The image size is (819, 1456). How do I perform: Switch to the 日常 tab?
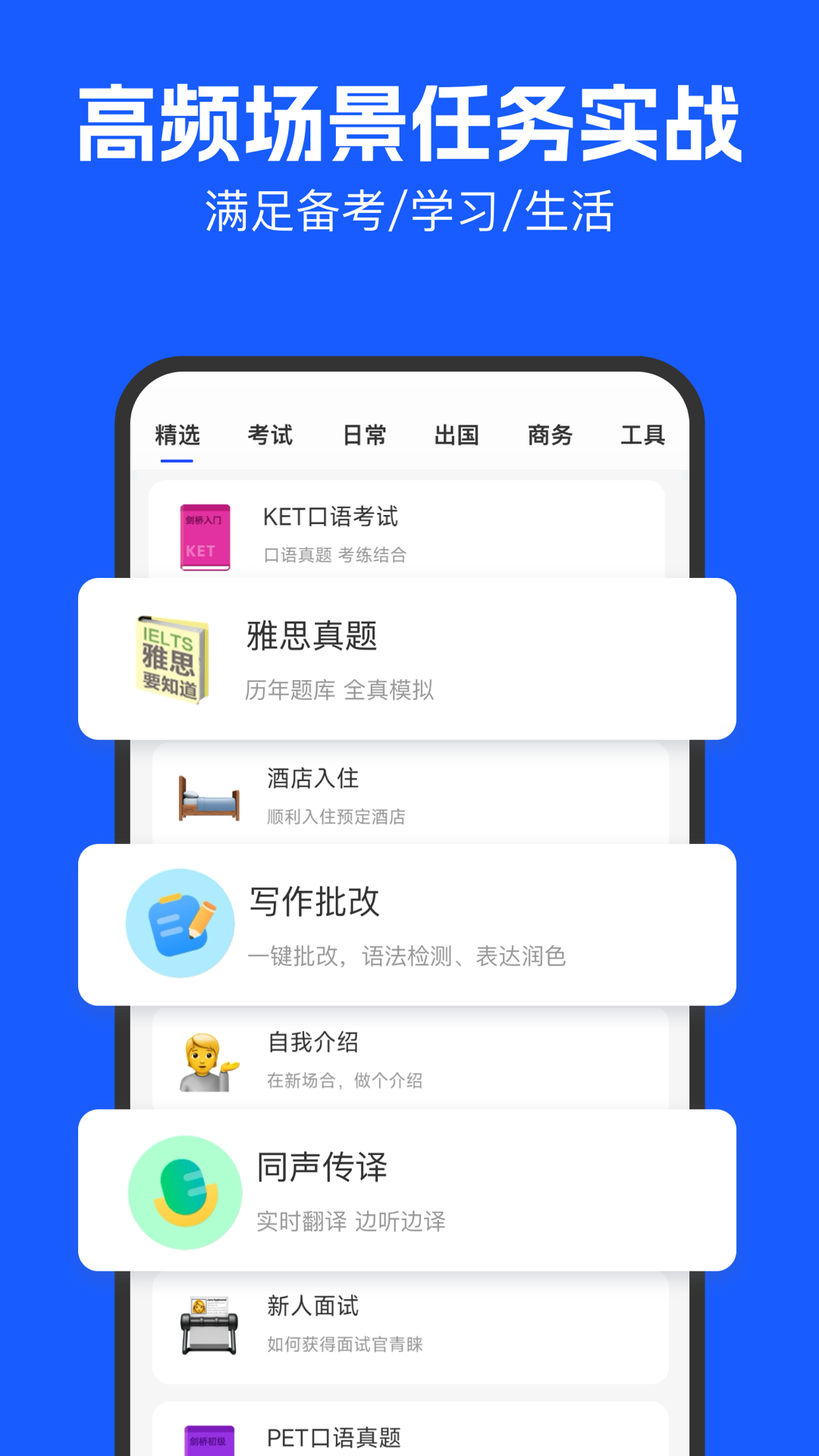coord(364,434)
